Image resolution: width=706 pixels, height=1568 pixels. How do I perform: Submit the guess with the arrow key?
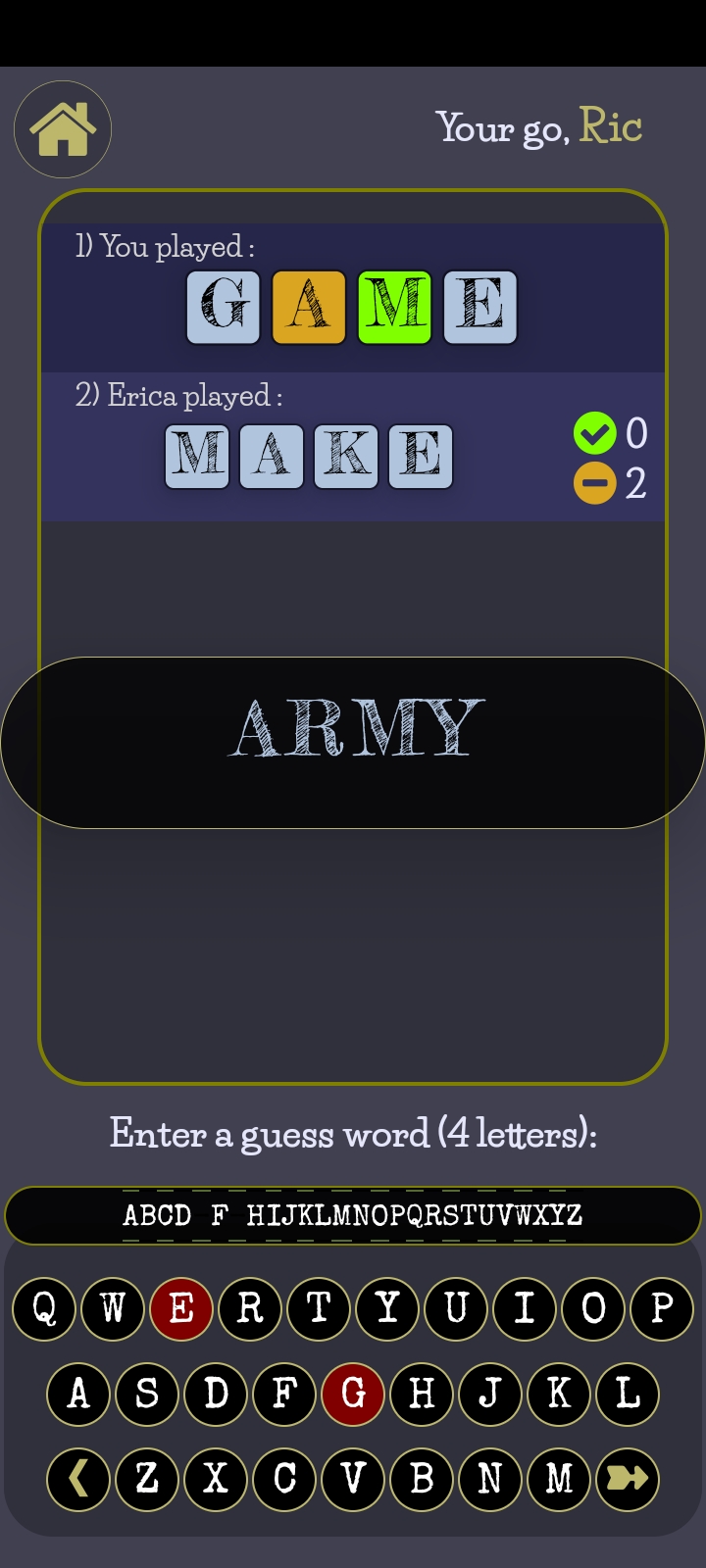[x=628, y=1479]
